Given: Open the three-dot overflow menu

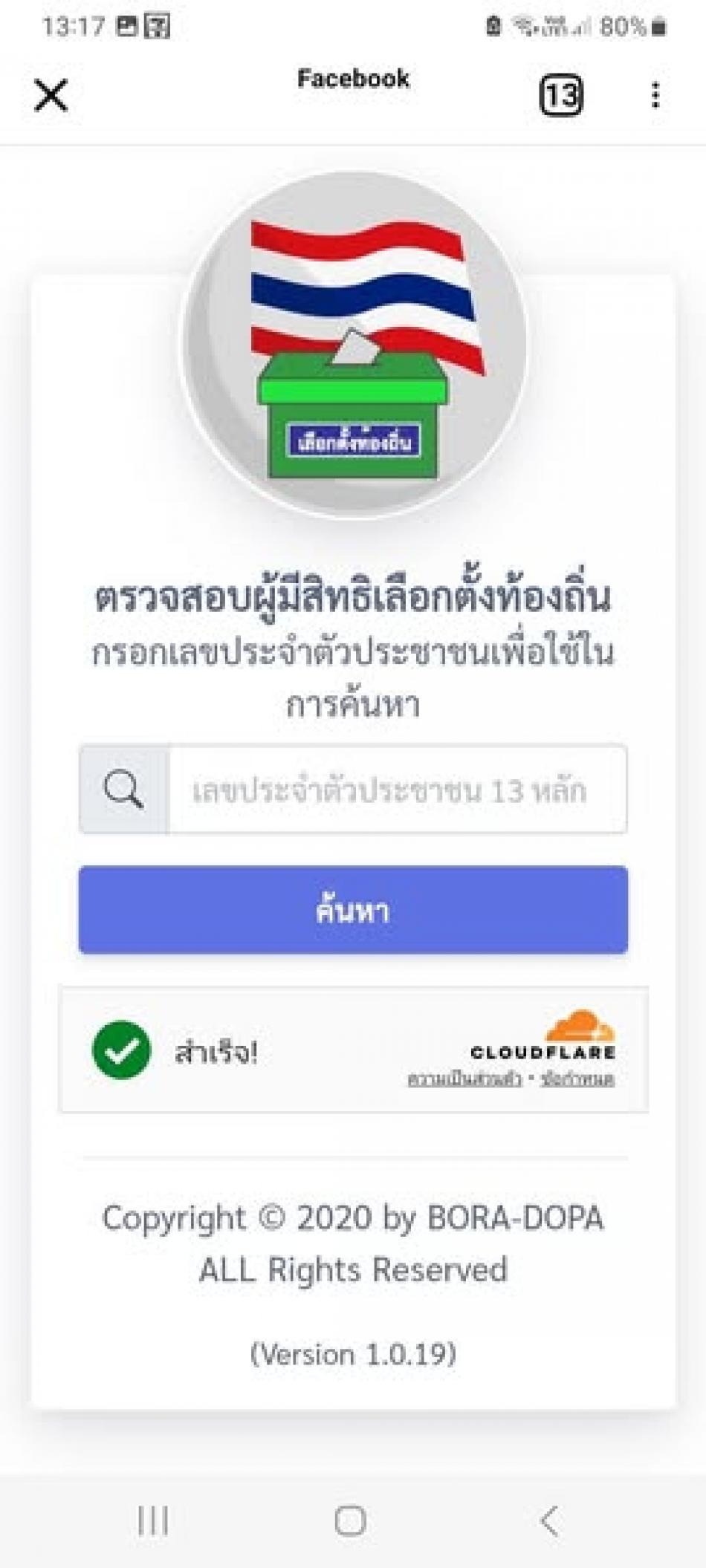Looking at the screenshot, I should [x=655, y=95].
